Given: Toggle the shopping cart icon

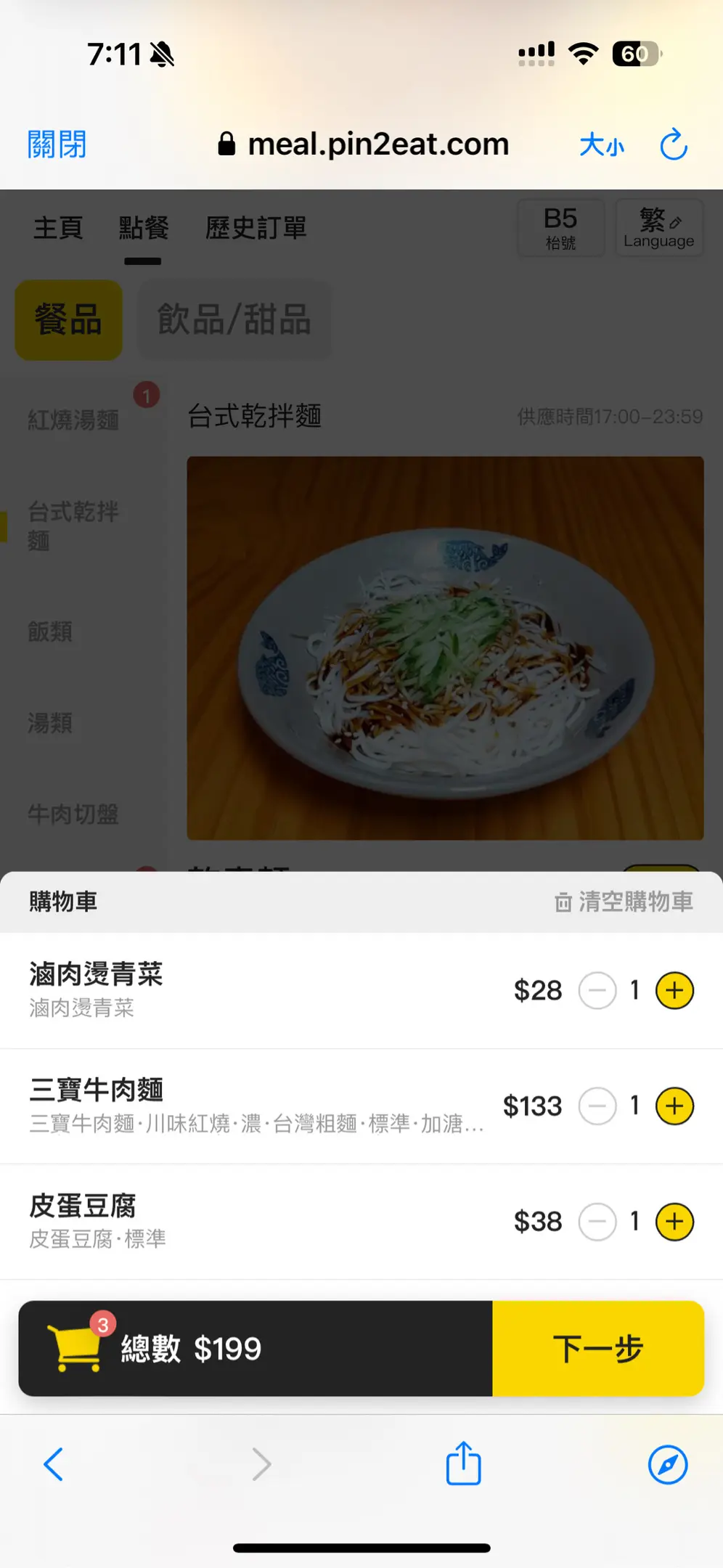Looking at the screenshot, I should [75, 1347].
